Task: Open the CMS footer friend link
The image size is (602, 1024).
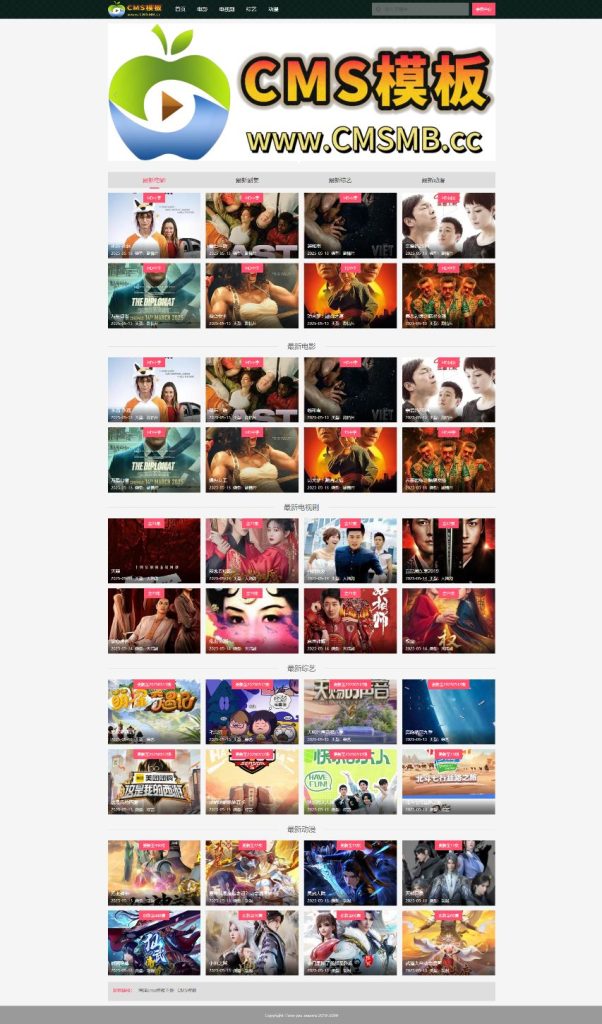Action: point(187,990)
